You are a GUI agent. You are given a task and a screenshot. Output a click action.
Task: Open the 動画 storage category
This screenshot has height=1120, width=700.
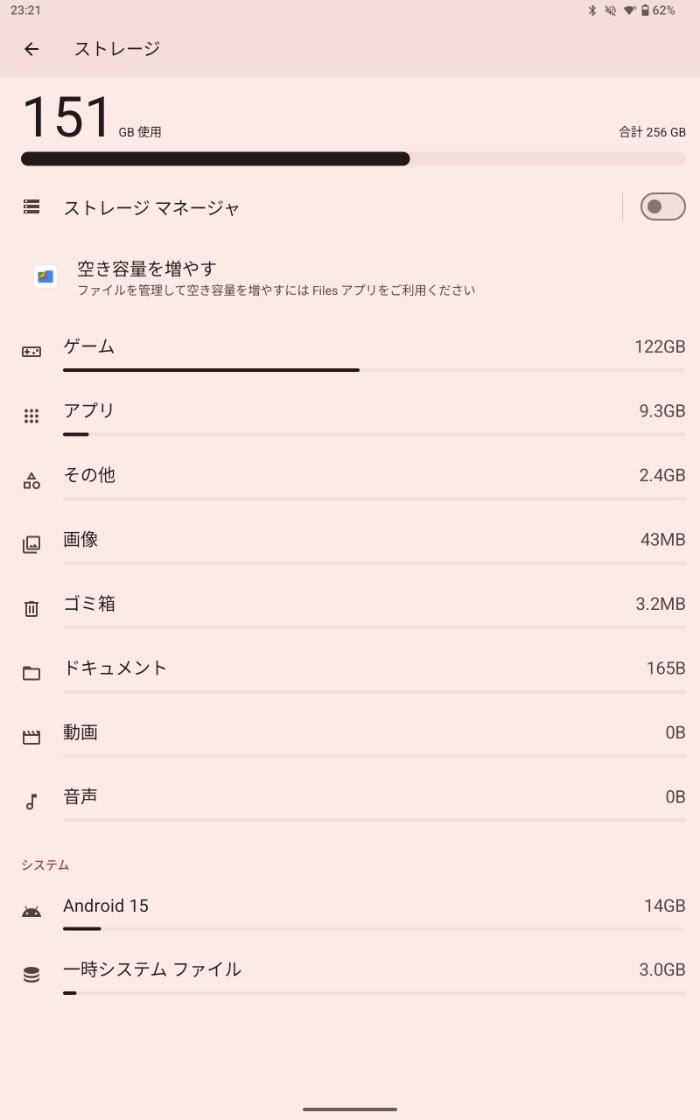(x=350, y=733)
